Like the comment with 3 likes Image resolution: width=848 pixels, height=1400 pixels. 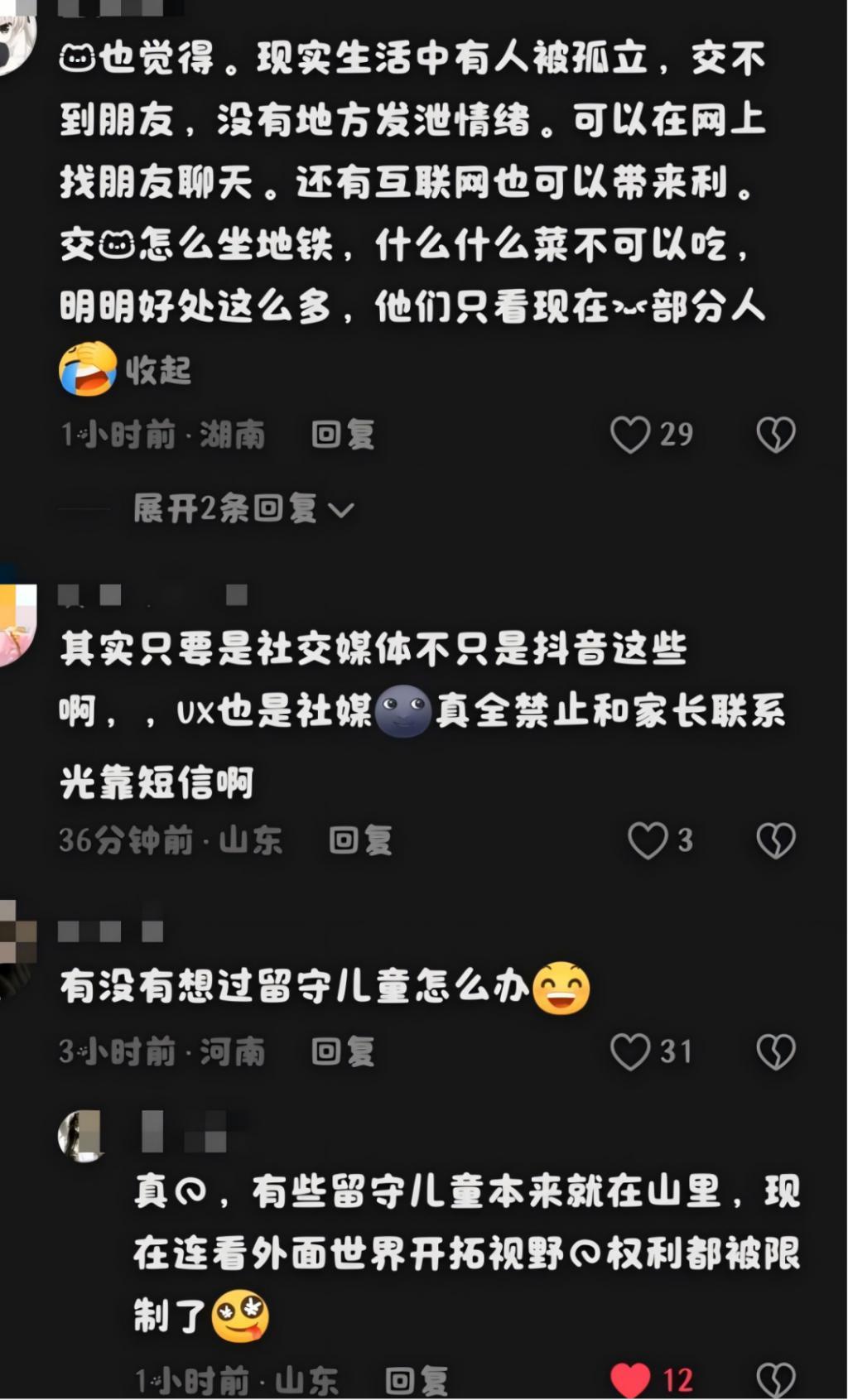pos(648,841)
